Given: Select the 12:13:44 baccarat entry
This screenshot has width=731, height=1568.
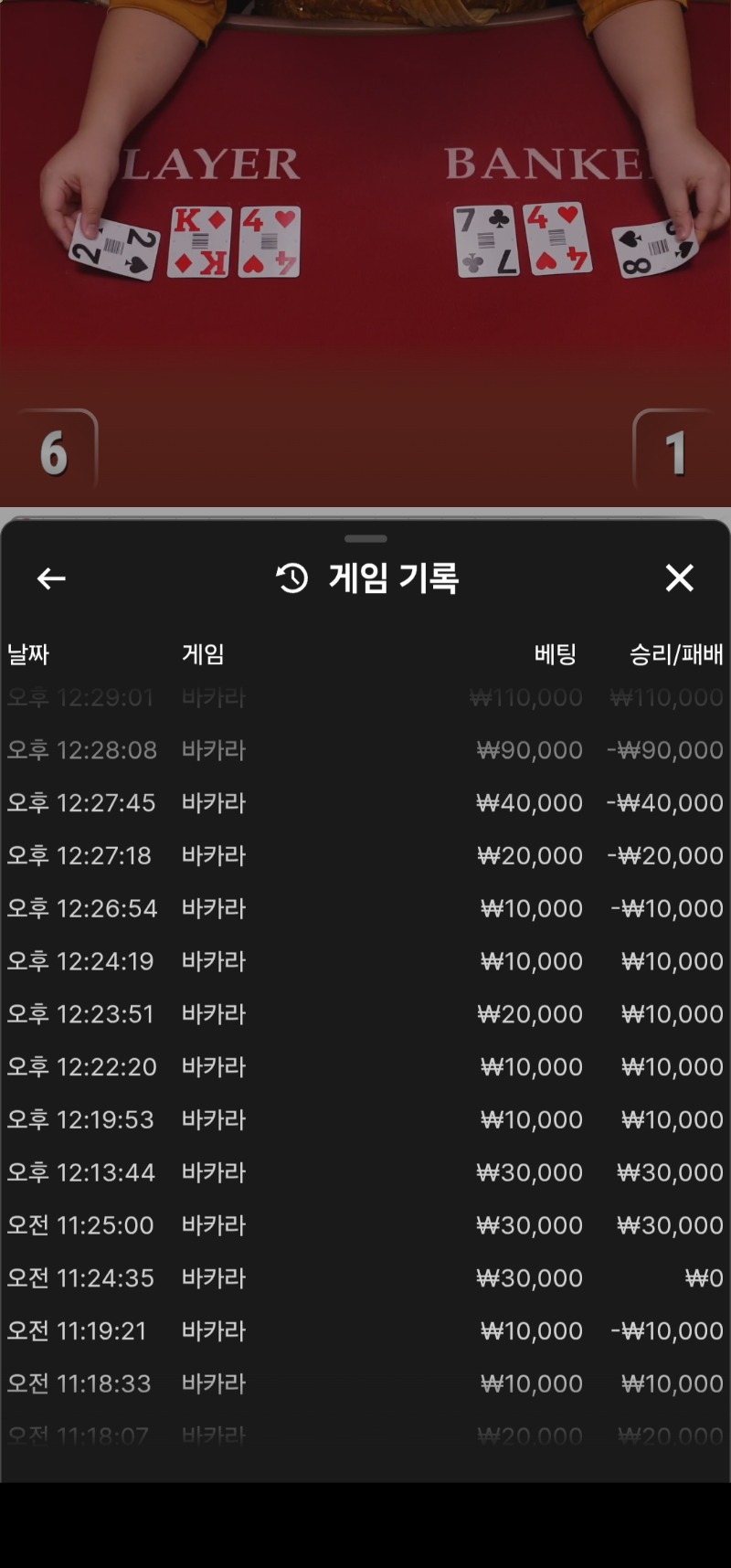Looking at the screenshot, I should [365, 1172].
